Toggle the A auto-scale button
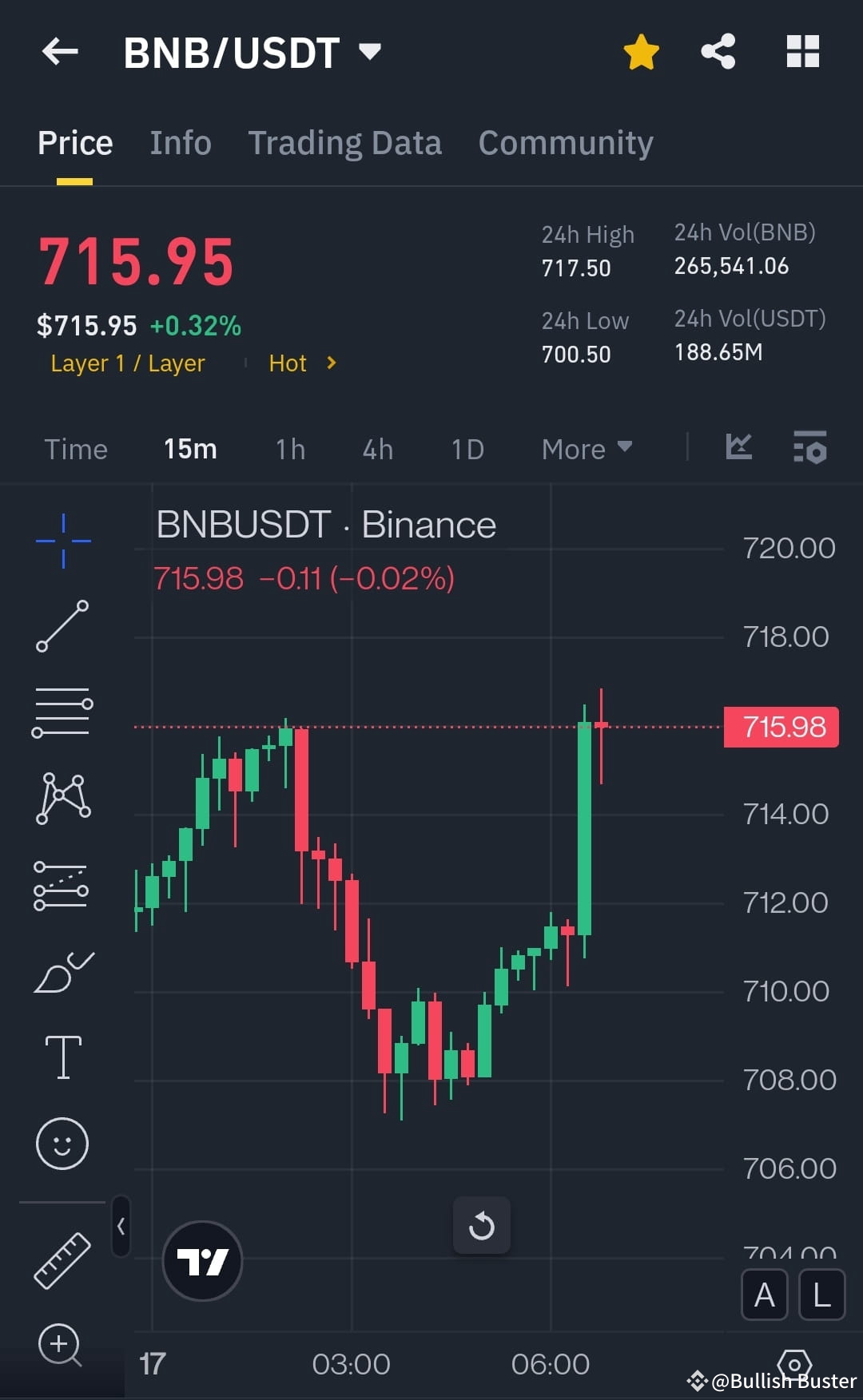Screen dimensions: 863x1400 764,1295
